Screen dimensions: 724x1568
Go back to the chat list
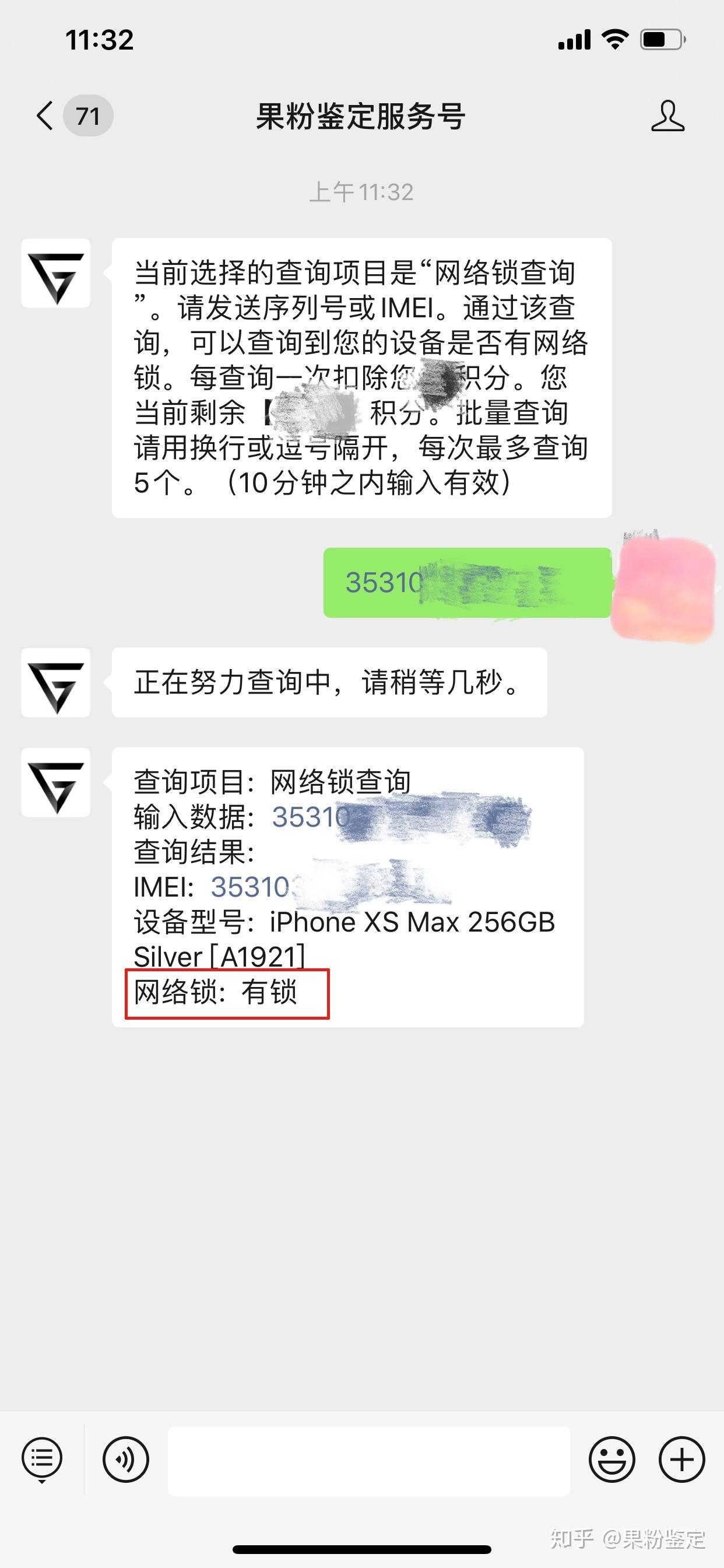coord(46,116)
